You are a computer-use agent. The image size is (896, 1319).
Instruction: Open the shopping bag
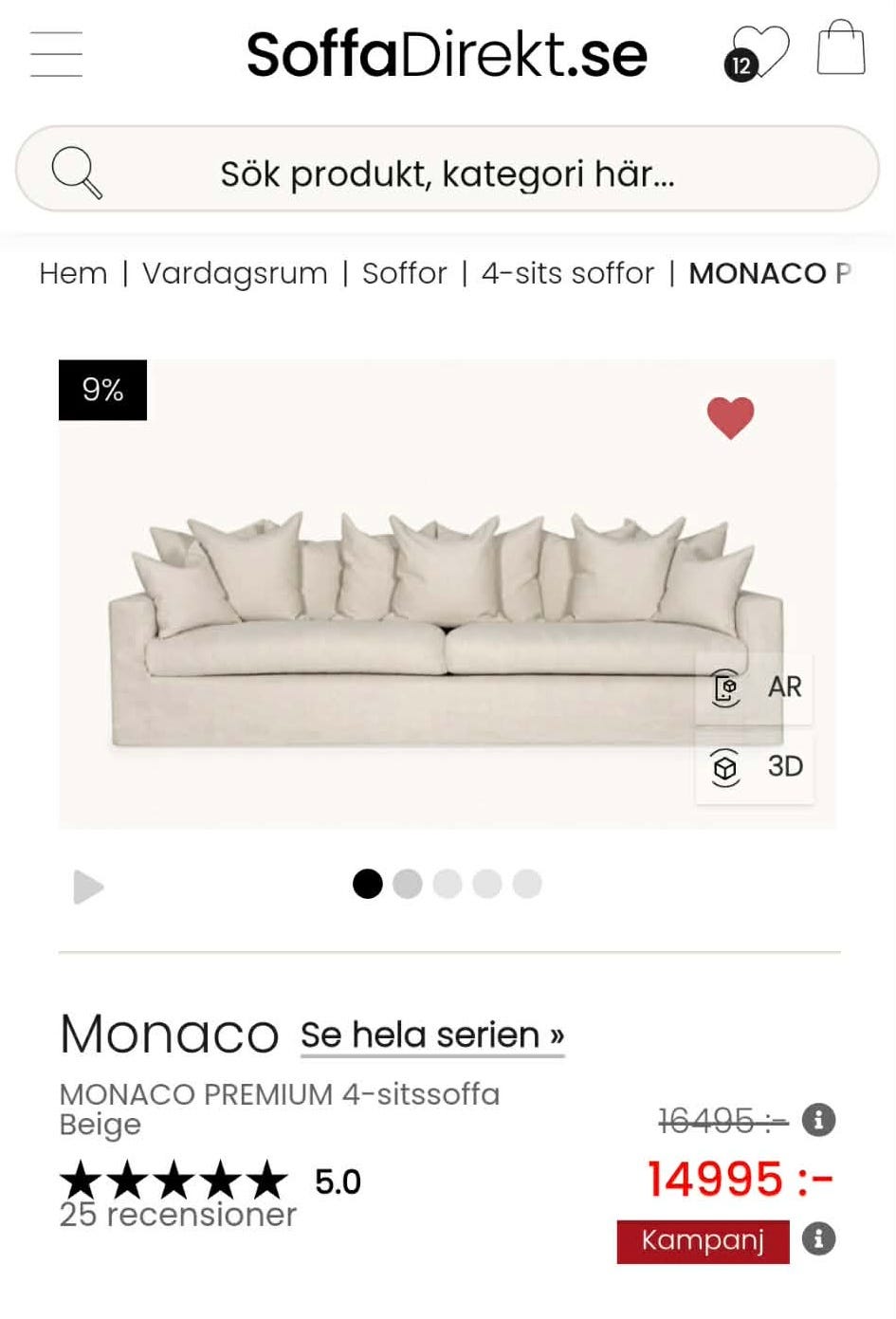(x=840, y=50)
